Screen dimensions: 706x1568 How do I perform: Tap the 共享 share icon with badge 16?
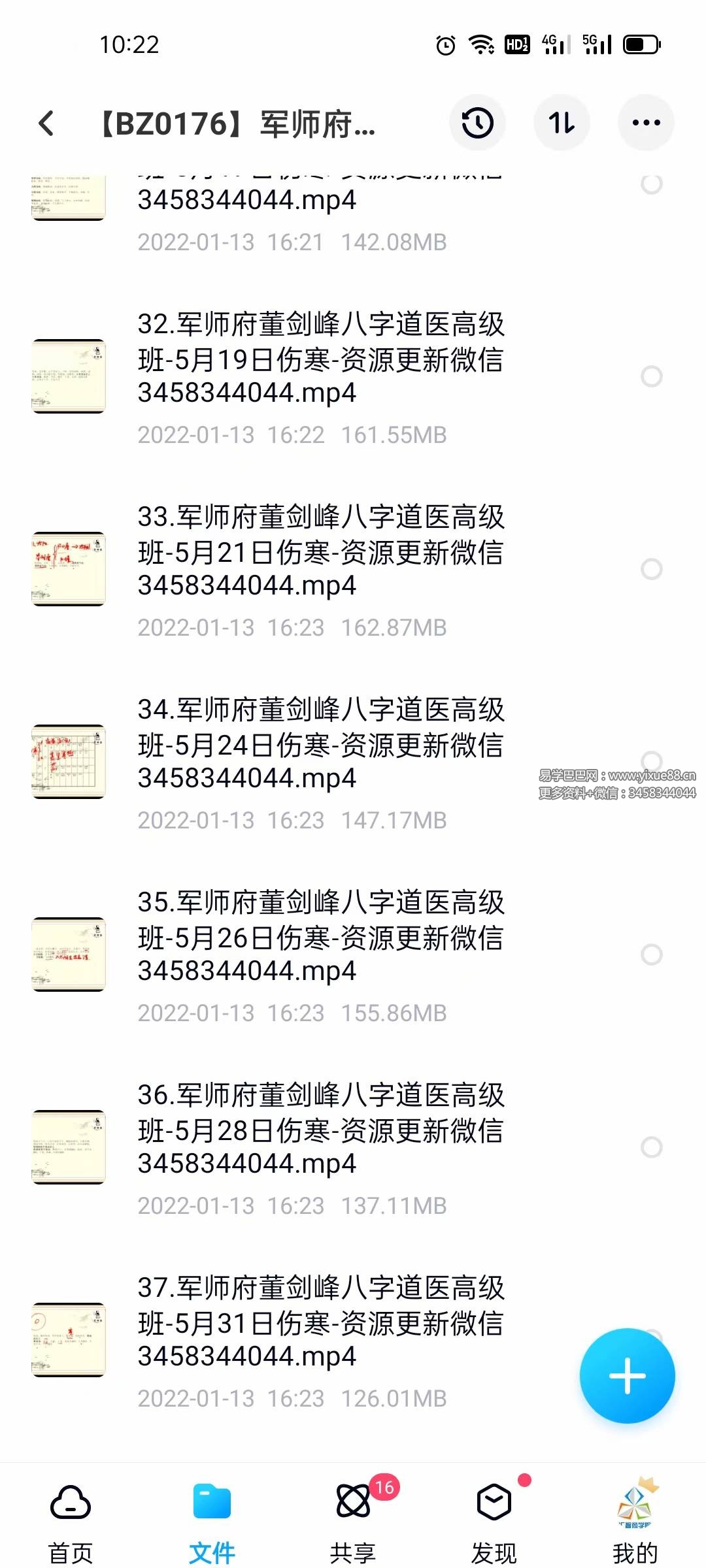353,1499
